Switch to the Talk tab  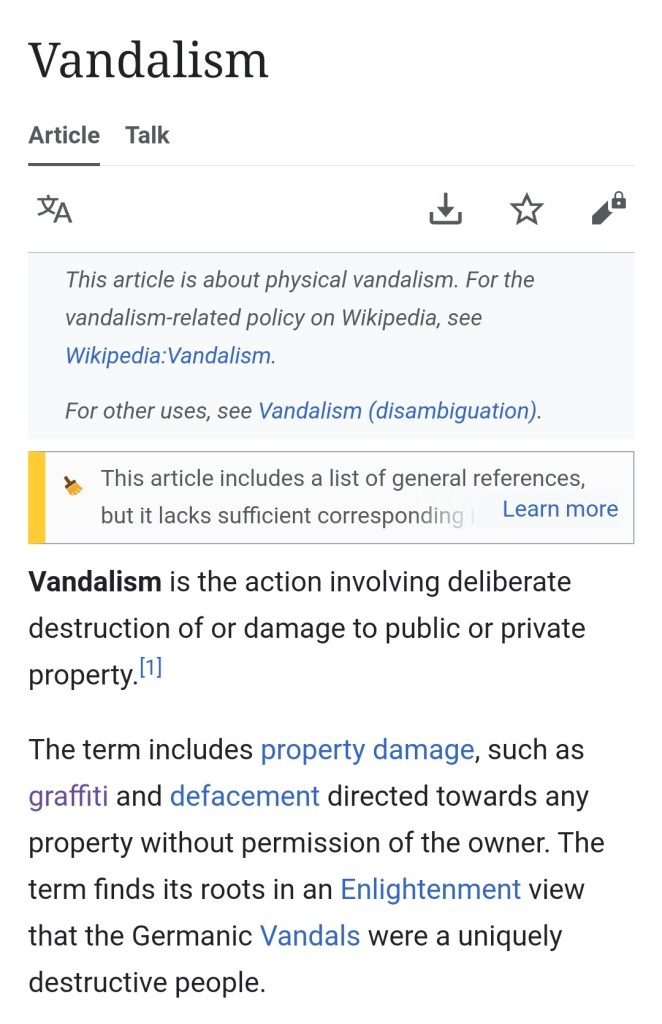(147, 135)
